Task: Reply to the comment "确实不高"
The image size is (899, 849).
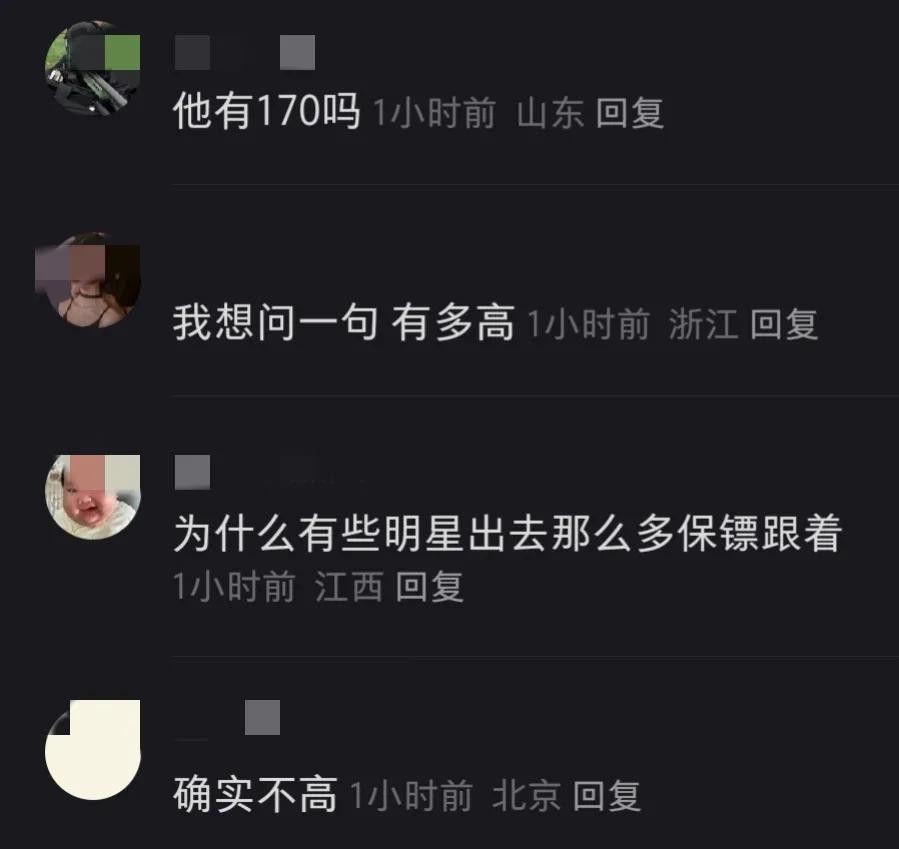Action: click(606, 796)
